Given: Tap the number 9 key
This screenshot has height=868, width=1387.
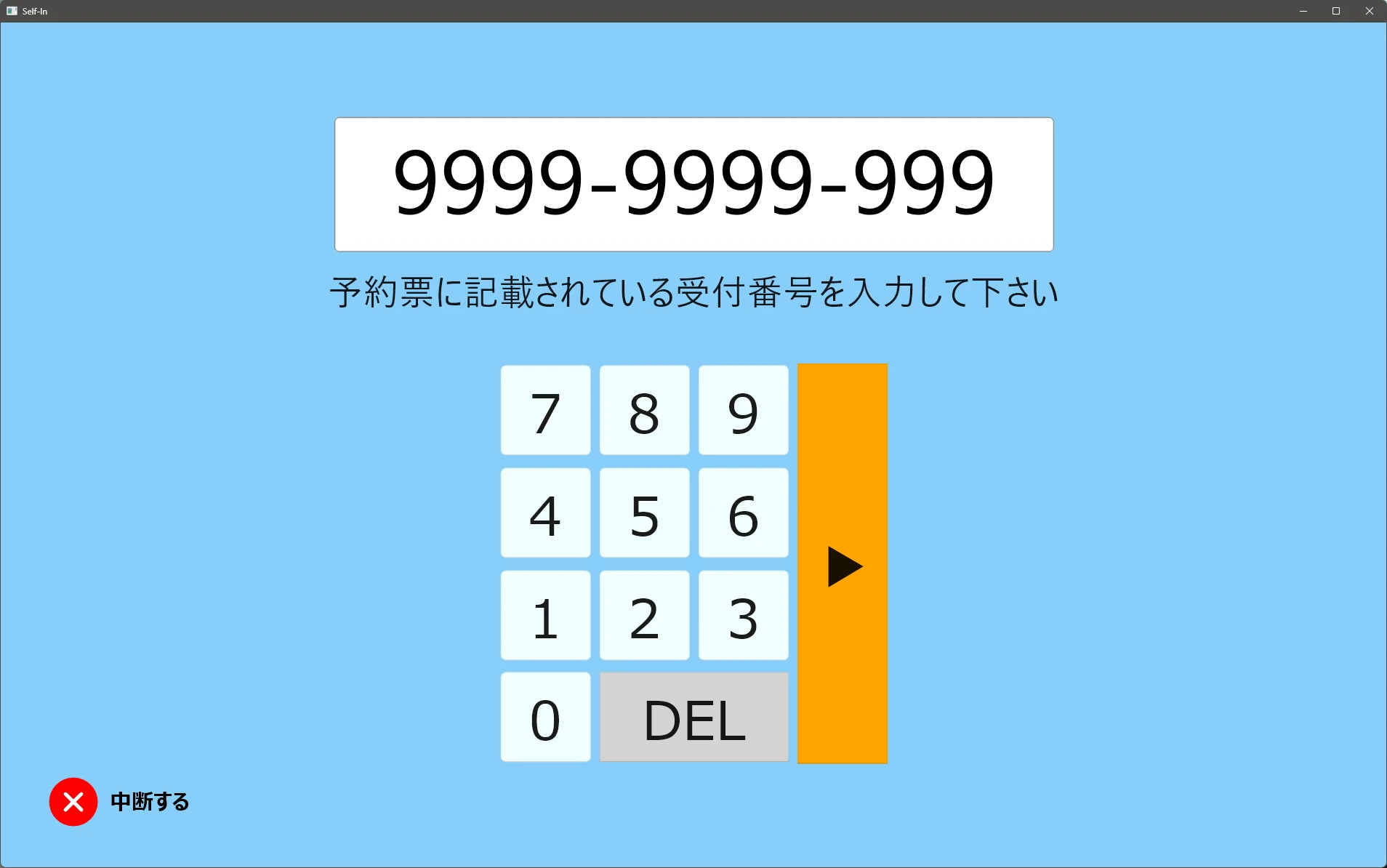Looking at the screenshot, I should (743, 411).
